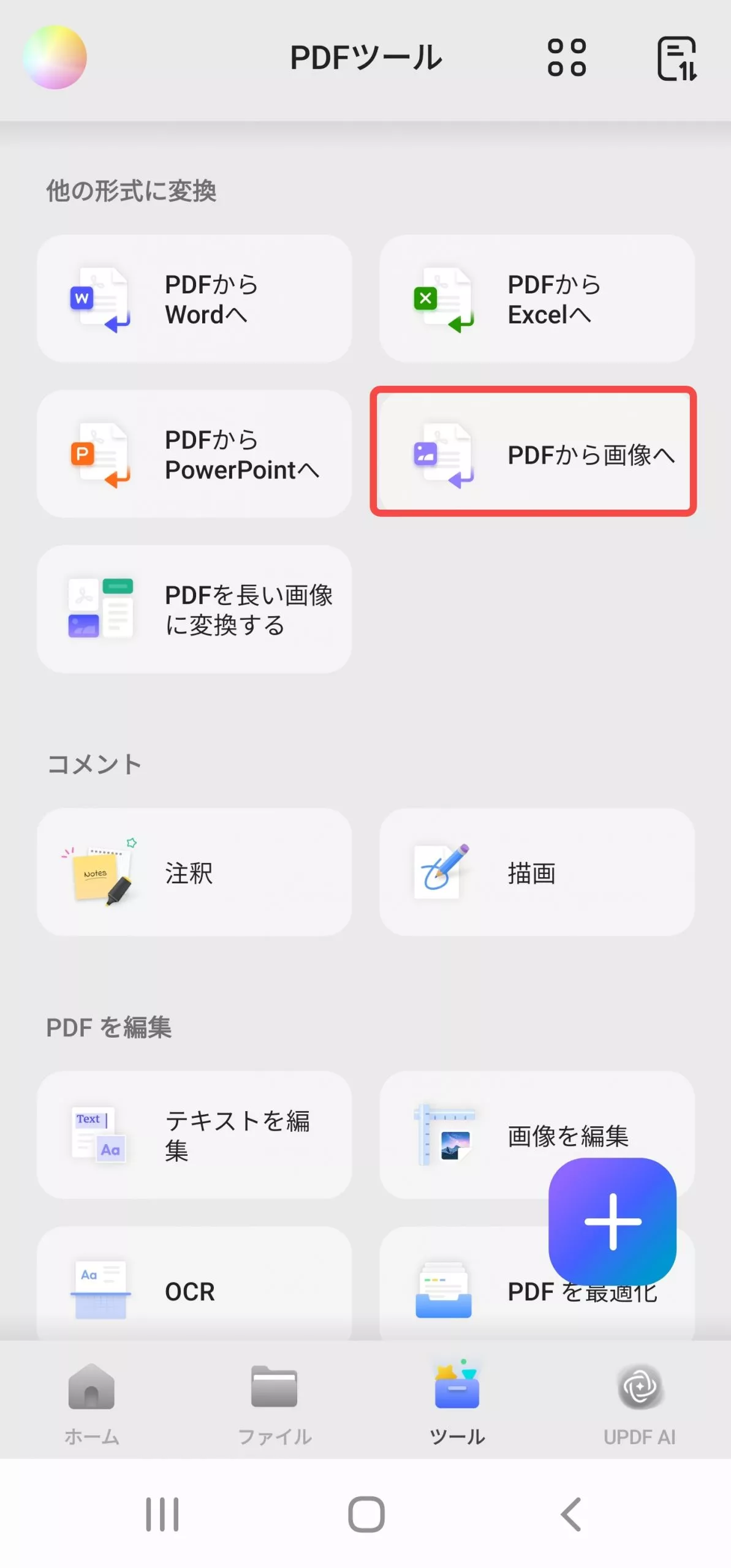This screenshot has height=1568, width=731.
Task: Launch the OCR tool
Action: pos(194,1285)
